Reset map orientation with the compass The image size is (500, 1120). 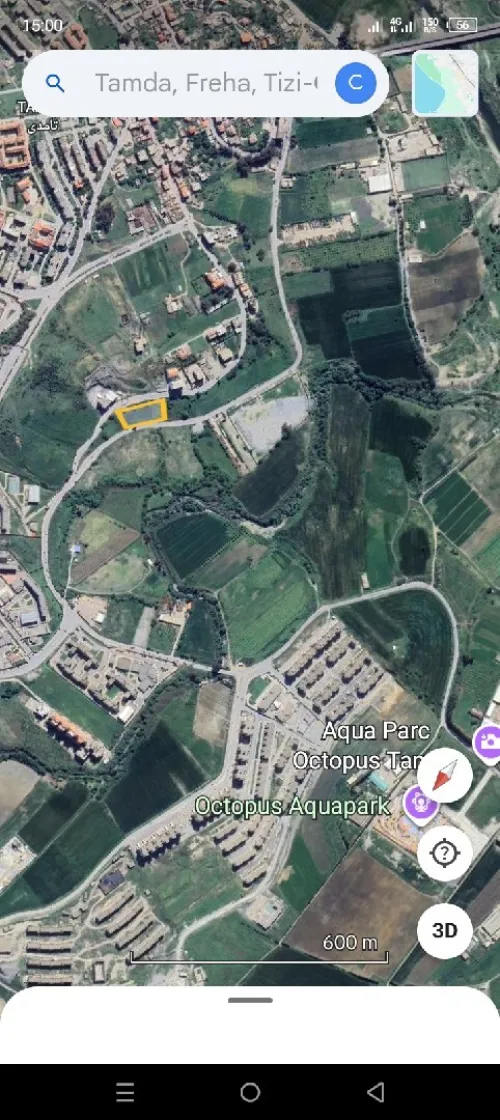[445, 775]
